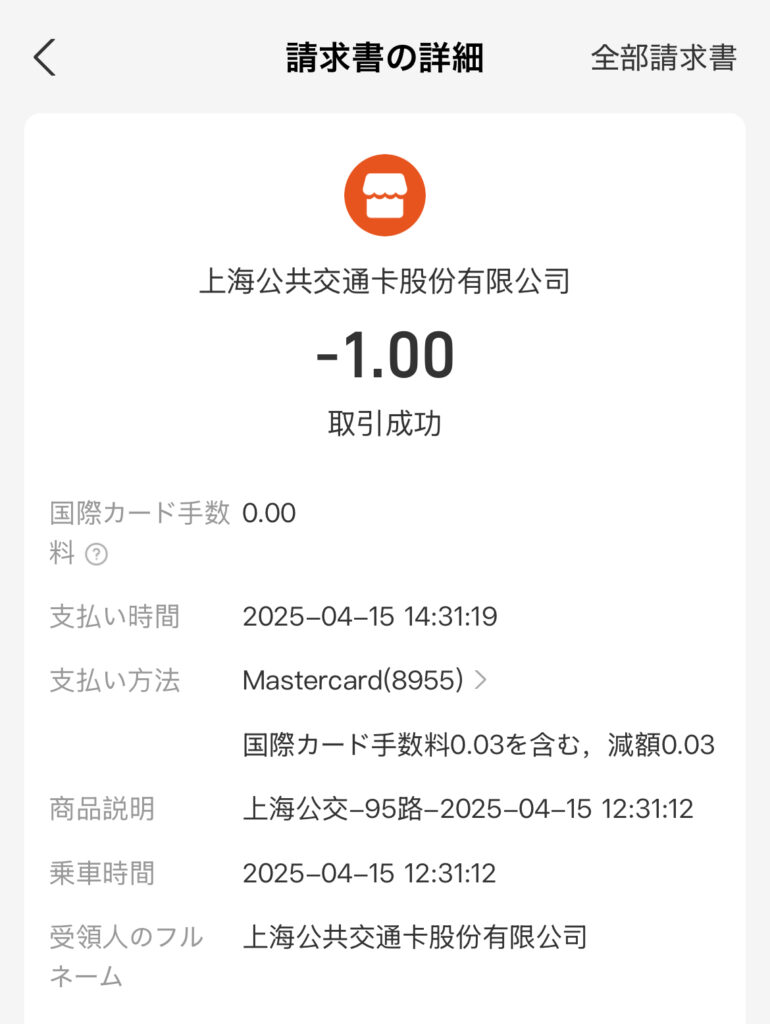Tap the help icon beside 国際カード手数料
The image size is (770, 1024).
click(x=96, y=554)
